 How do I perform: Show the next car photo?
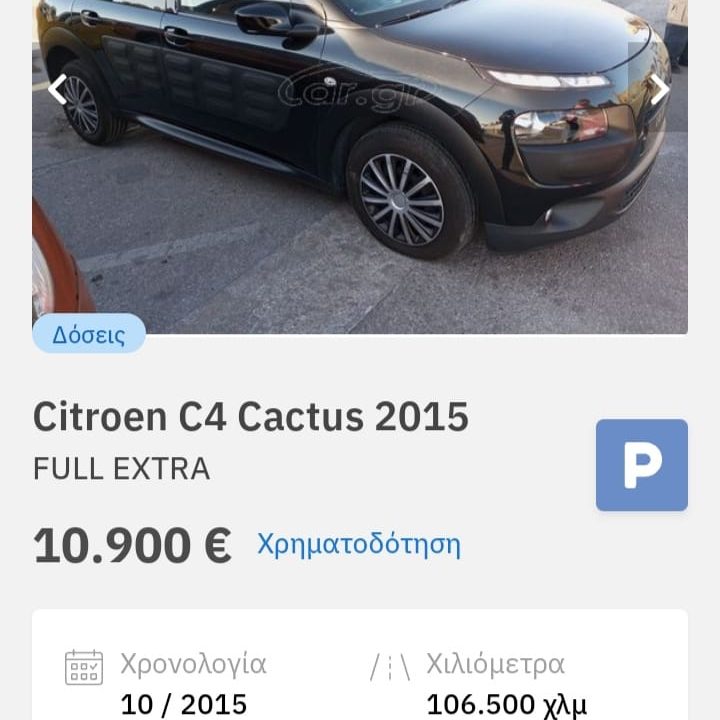[660, 90]
